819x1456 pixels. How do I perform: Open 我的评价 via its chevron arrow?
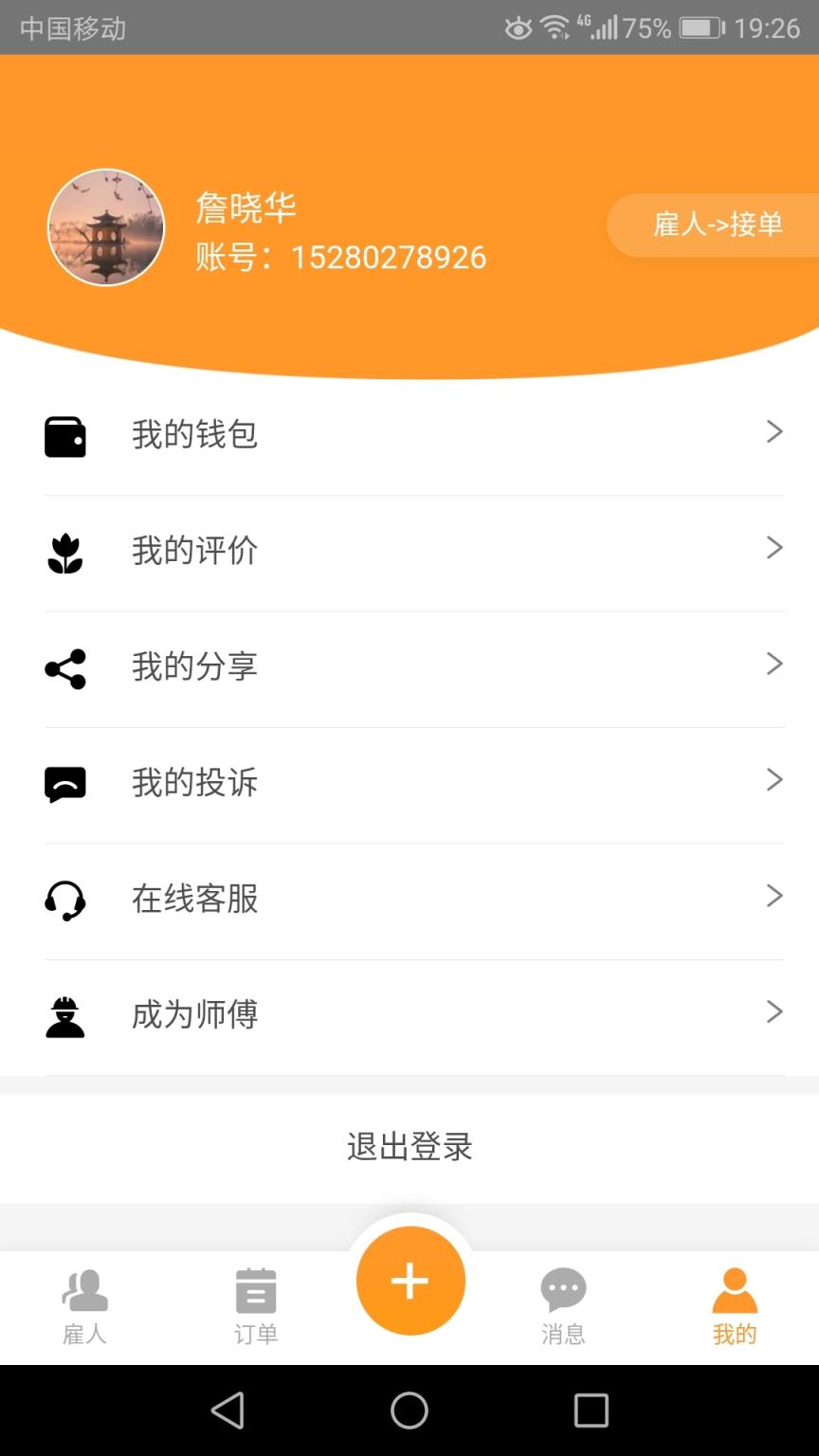click(774, 550)
